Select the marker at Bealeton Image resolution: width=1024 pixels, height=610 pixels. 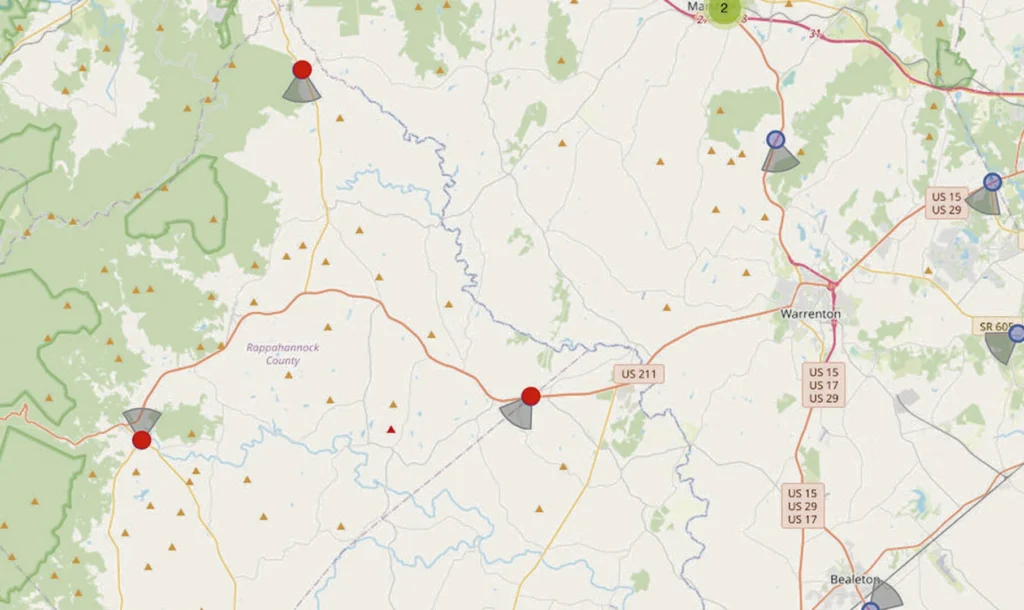coord(871,606)
